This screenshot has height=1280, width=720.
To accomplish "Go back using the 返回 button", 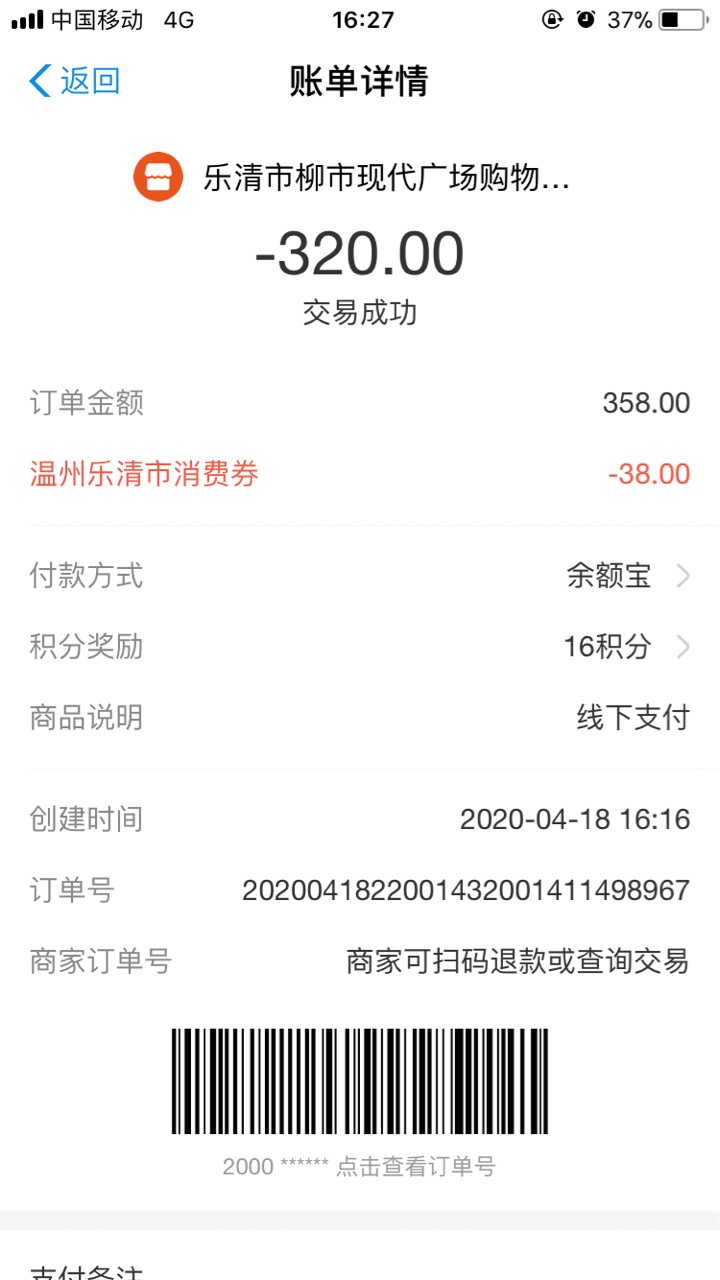I will pyautogui.click(x=74, y=81).
